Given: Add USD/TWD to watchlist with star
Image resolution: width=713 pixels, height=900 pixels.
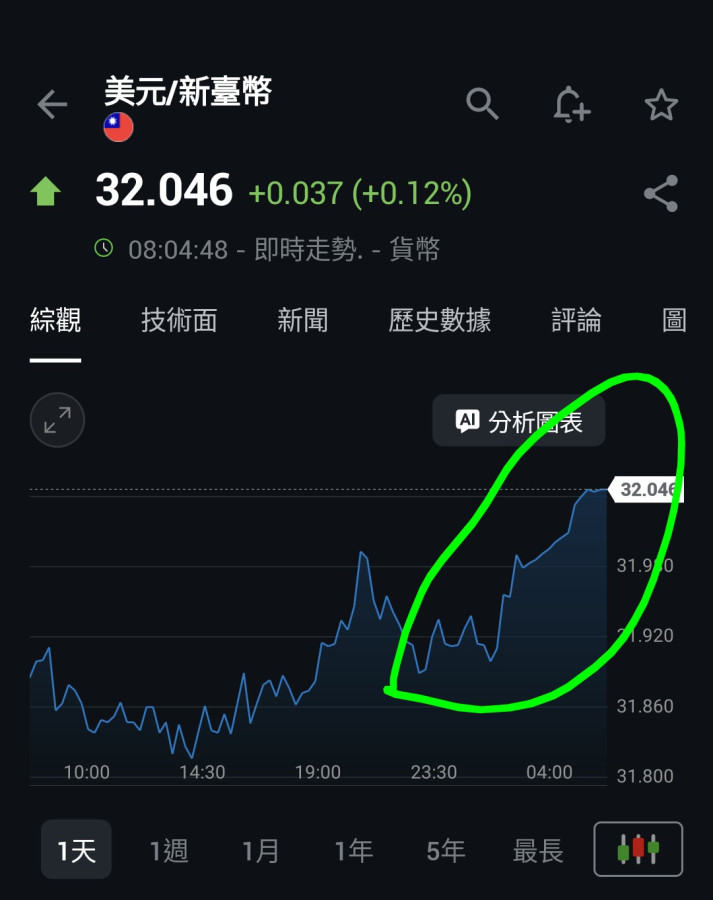Looking at the screenshot, I should click(661, 105).
